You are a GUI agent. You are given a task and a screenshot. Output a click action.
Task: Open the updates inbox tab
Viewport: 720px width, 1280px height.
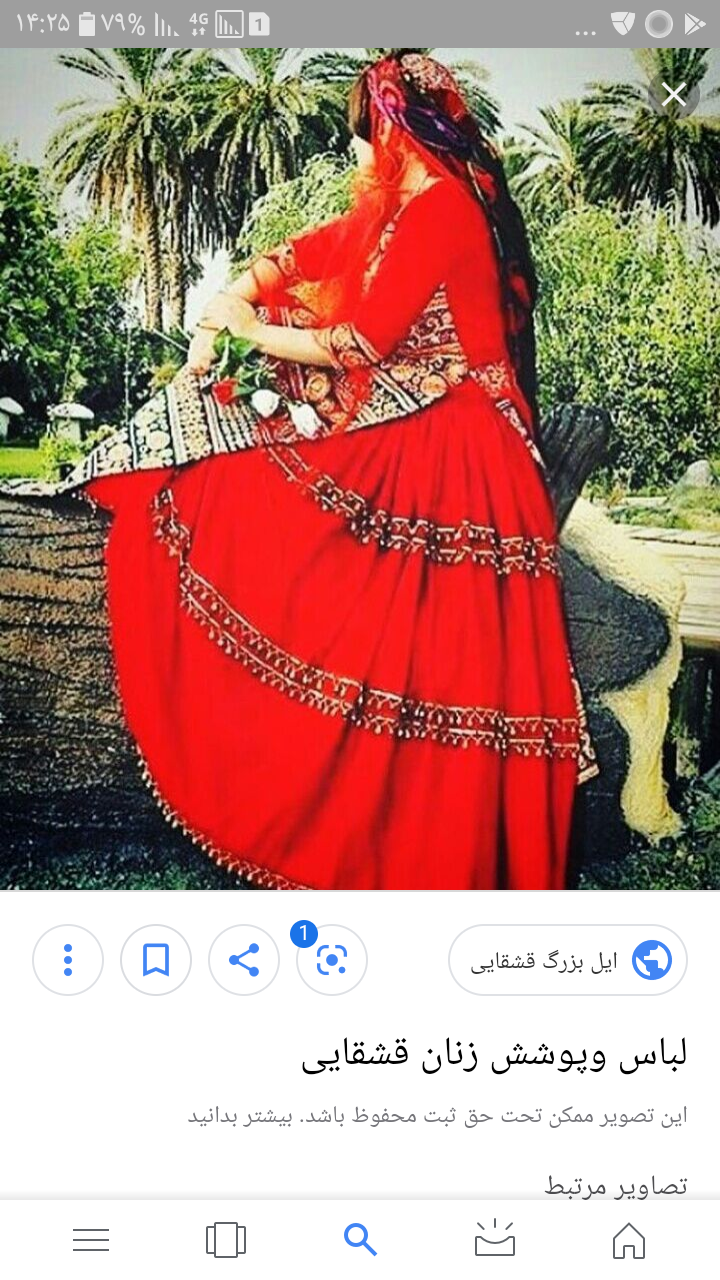coord(494,1240)
